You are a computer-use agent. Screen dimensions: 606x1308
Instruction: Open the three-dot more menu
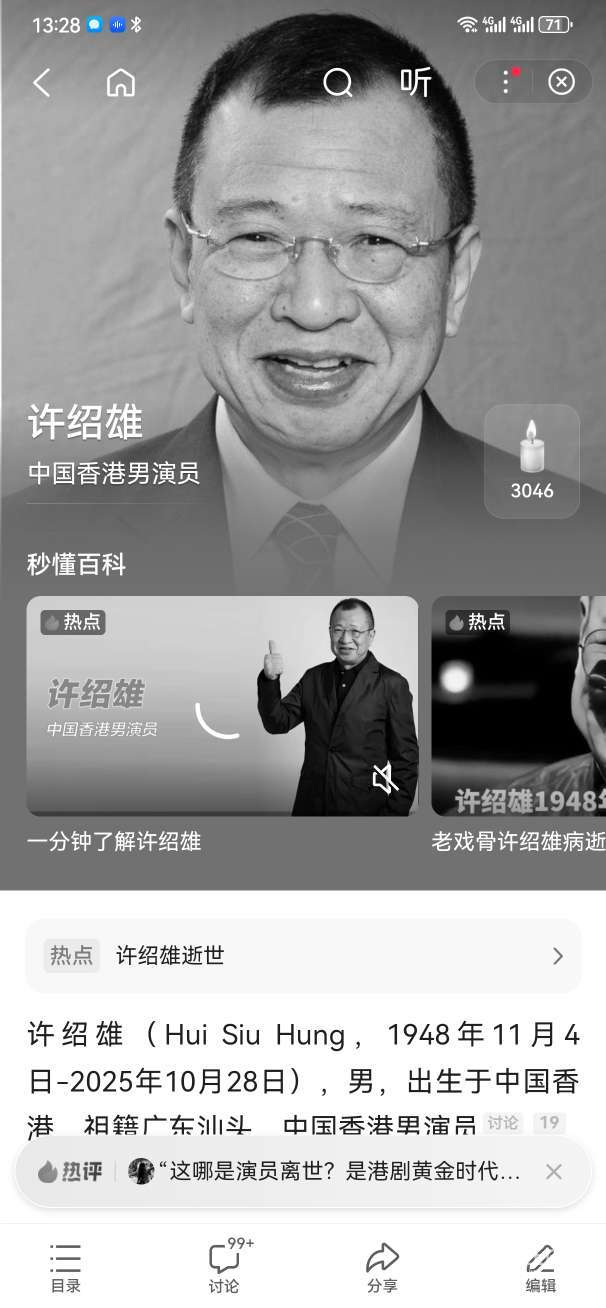click(507, 82)
